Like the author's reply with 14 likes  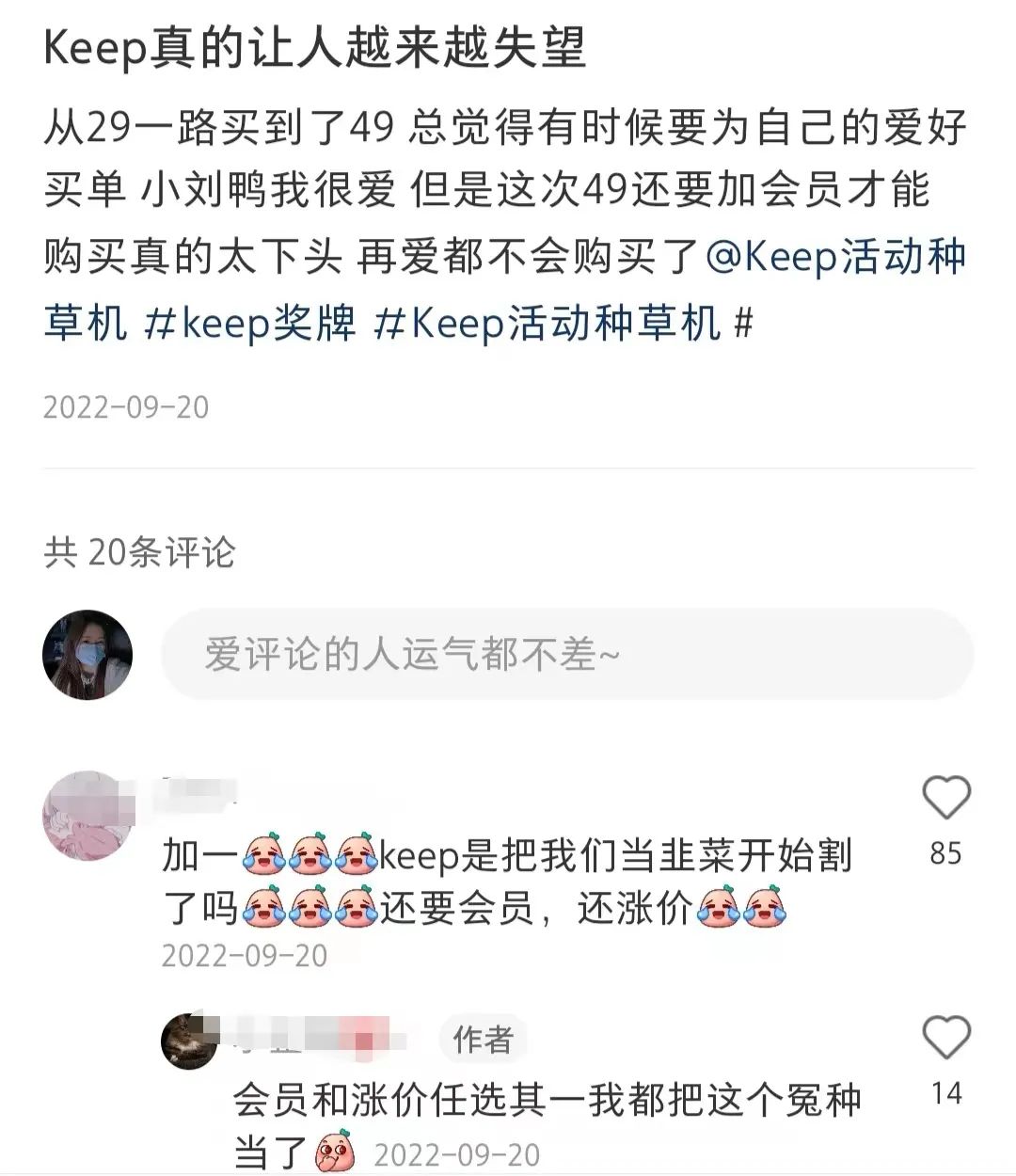(945, 1039)
